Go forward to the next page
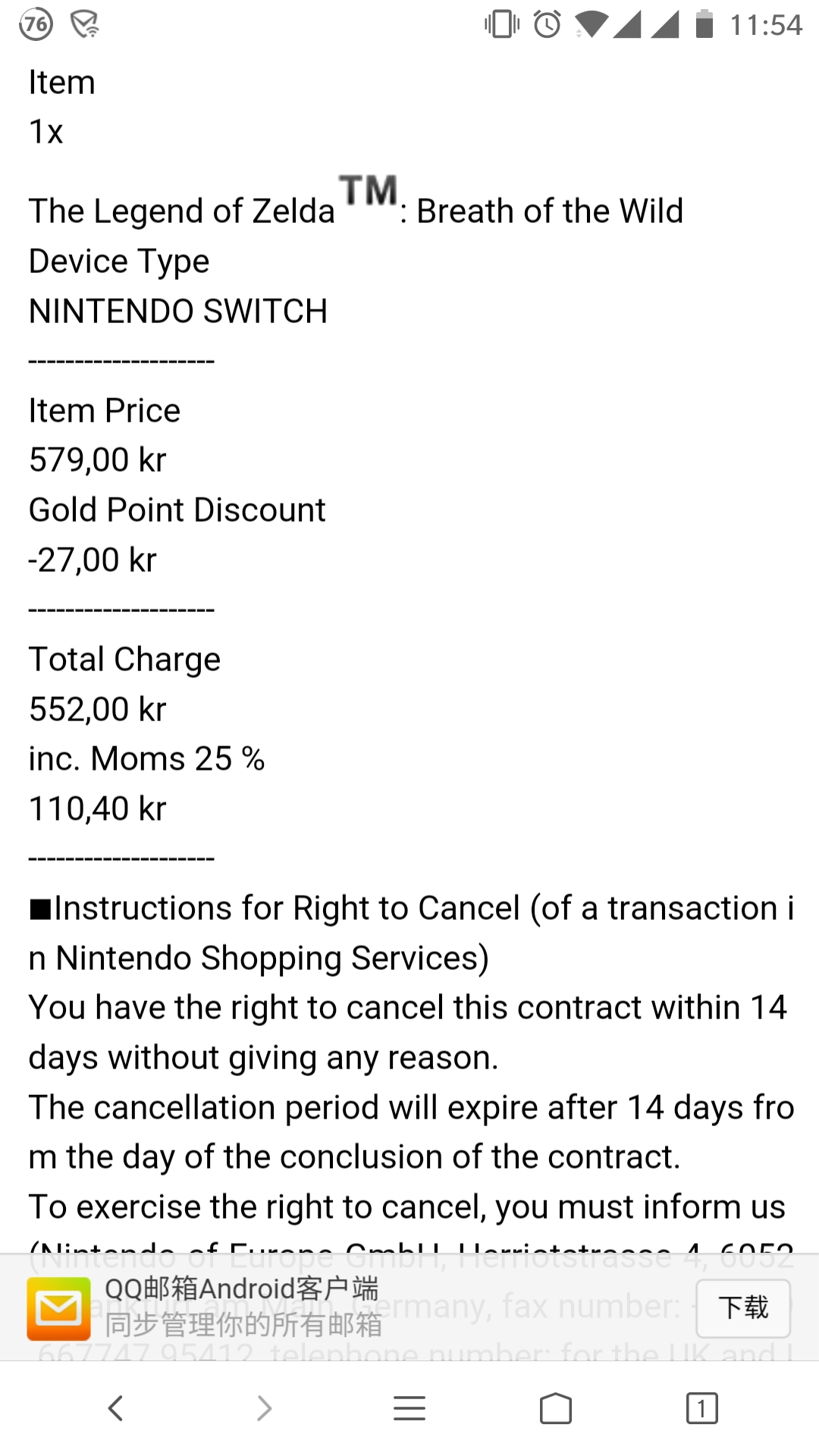 (x=263, y=1408)
